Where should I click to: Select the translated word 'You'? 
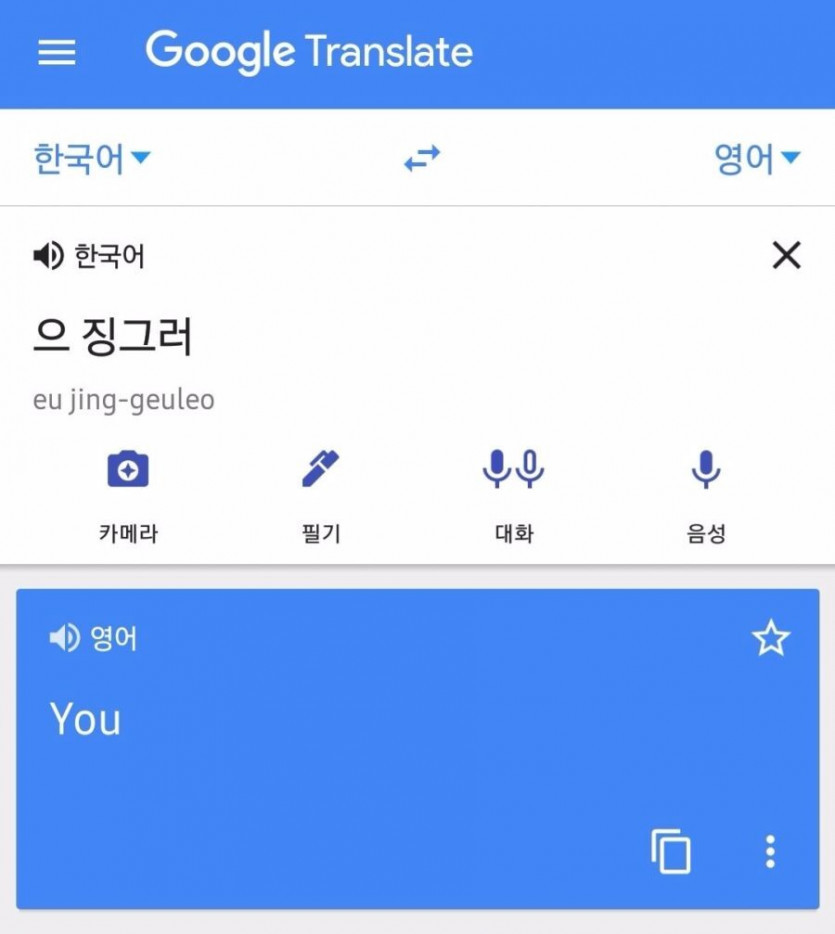pyautogui.click(x=85, y=719)
